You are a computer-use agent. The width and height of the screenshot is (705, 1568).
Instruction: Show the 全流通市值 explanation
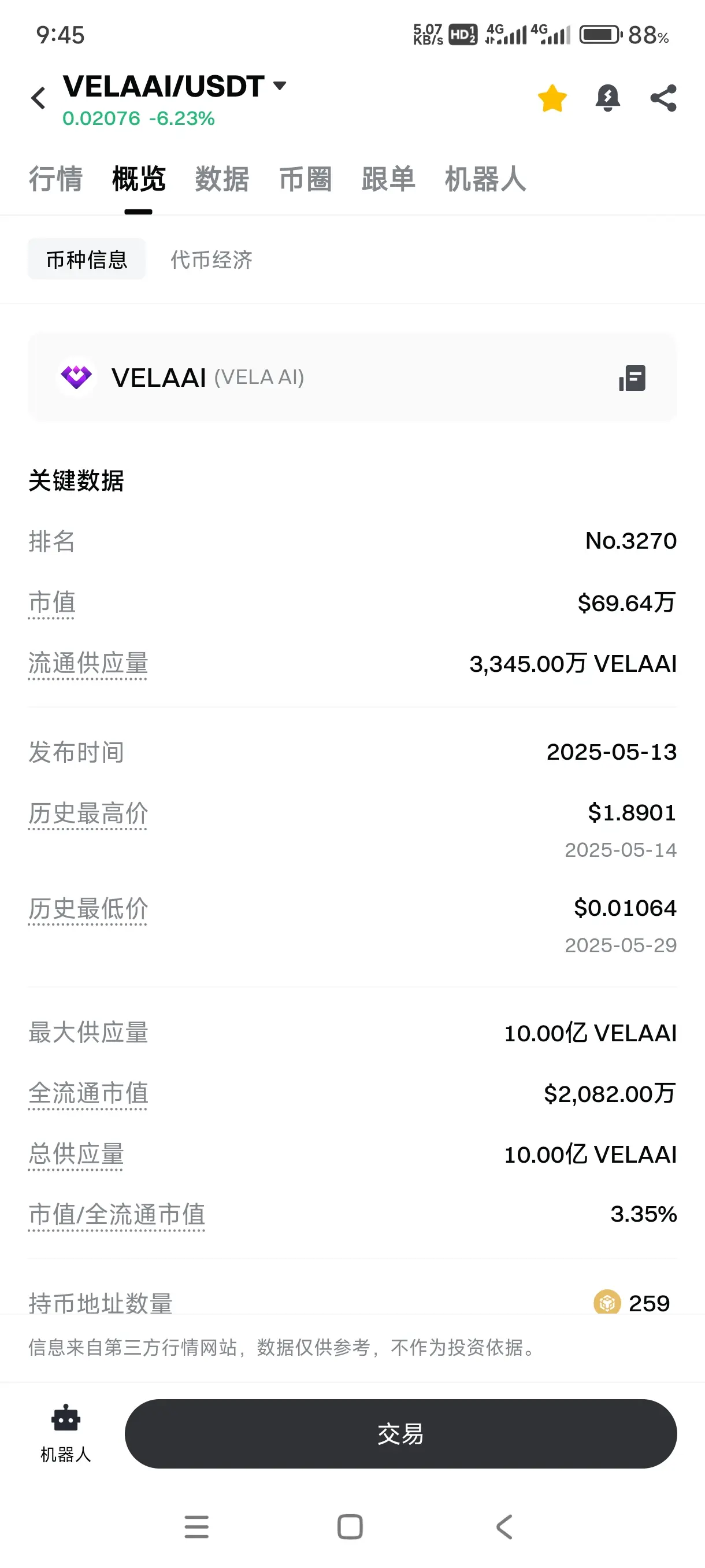(88, 1093)
